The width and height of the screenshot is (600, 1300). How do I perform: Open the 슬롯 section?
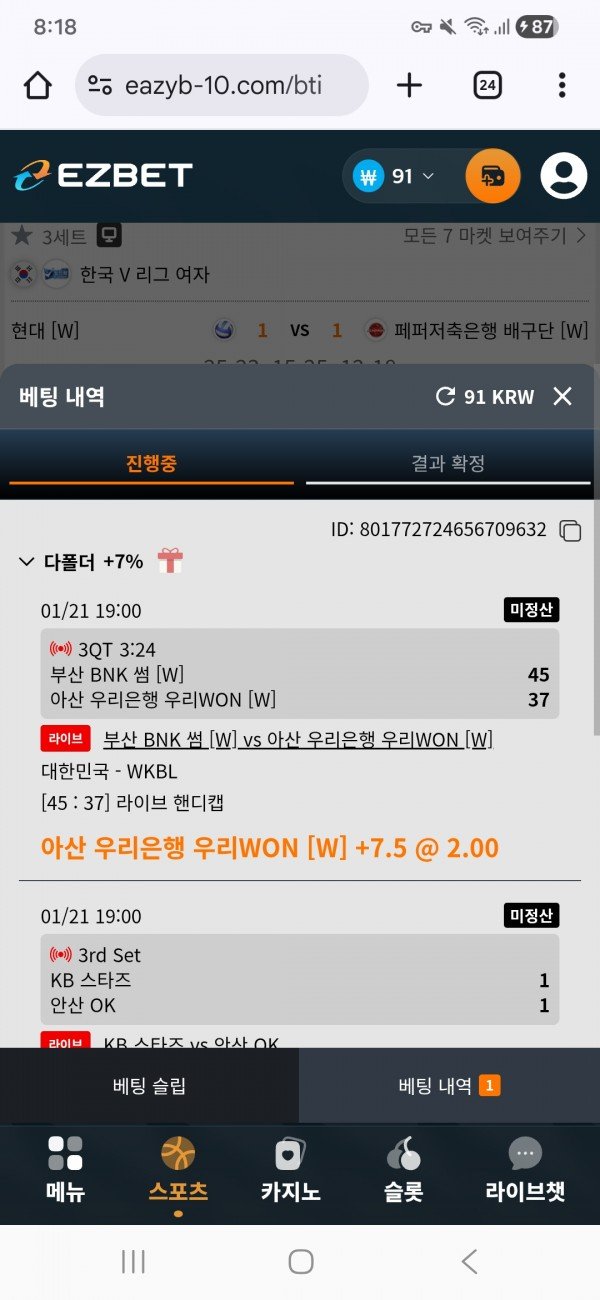coord(404,1168)
